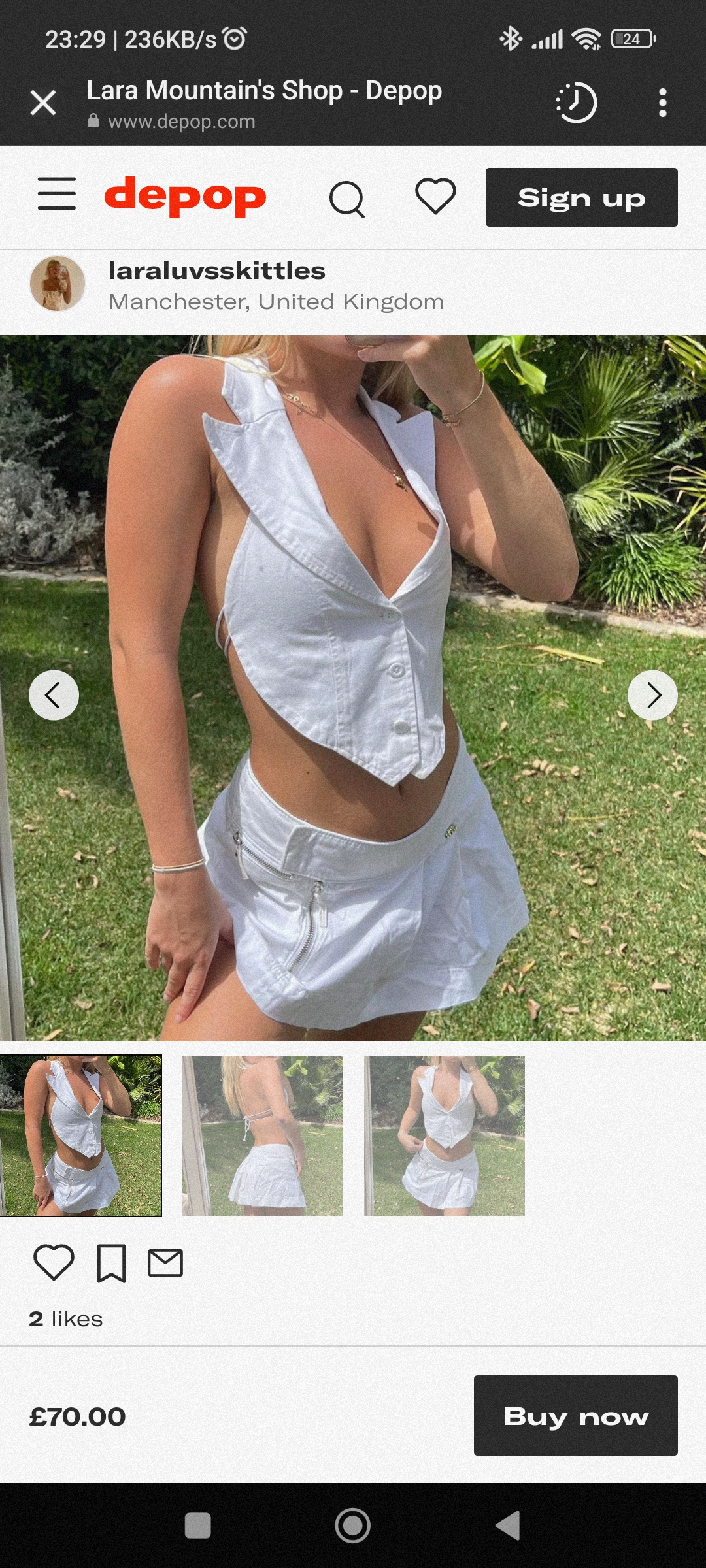Image resolution: width=706 pixels, height=1568 pixels.
Task: Show next product photo
Action: [652, 695]
